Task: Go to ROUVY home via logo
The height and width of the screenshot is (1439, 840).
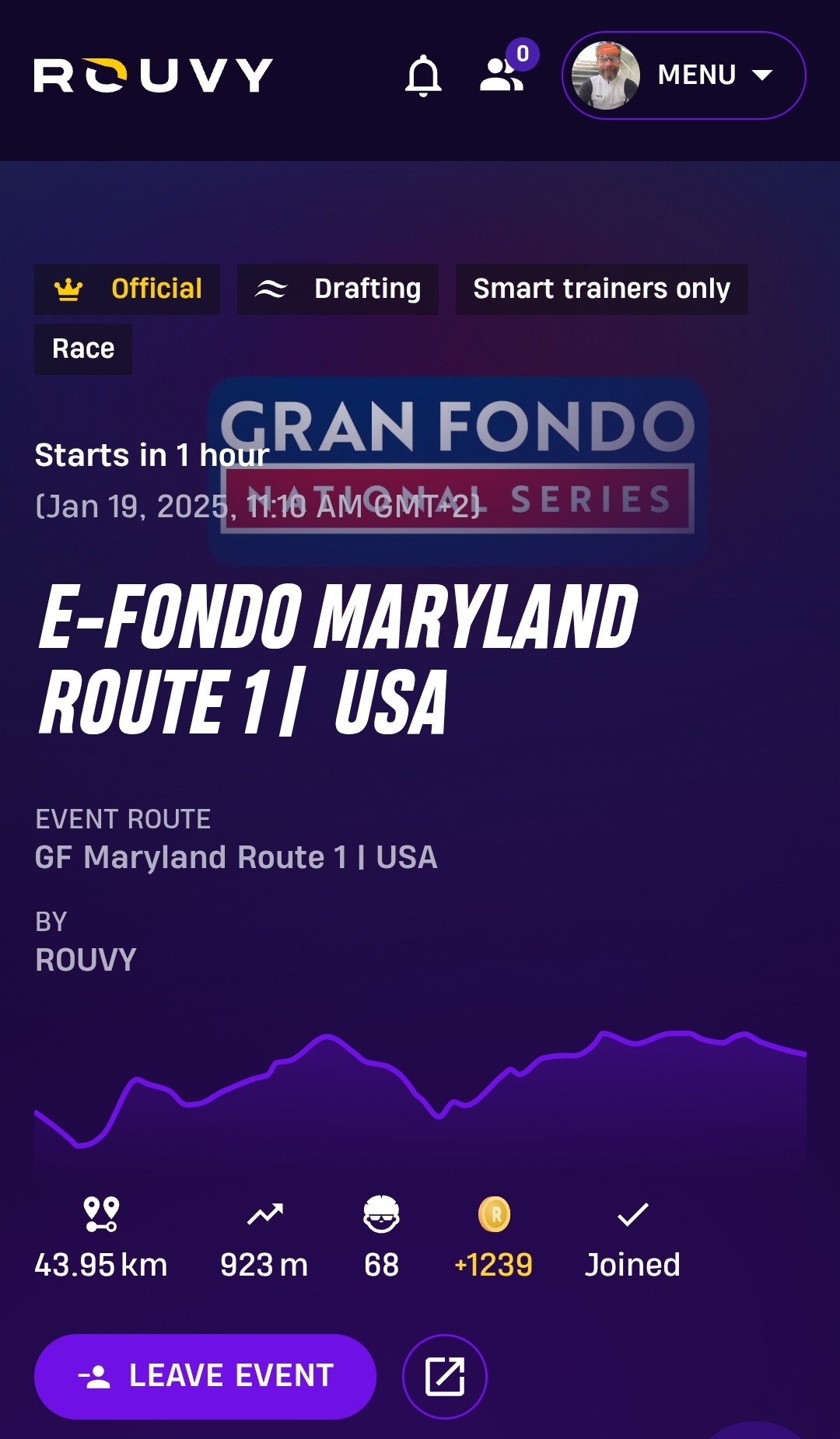Action: (153, 75)
